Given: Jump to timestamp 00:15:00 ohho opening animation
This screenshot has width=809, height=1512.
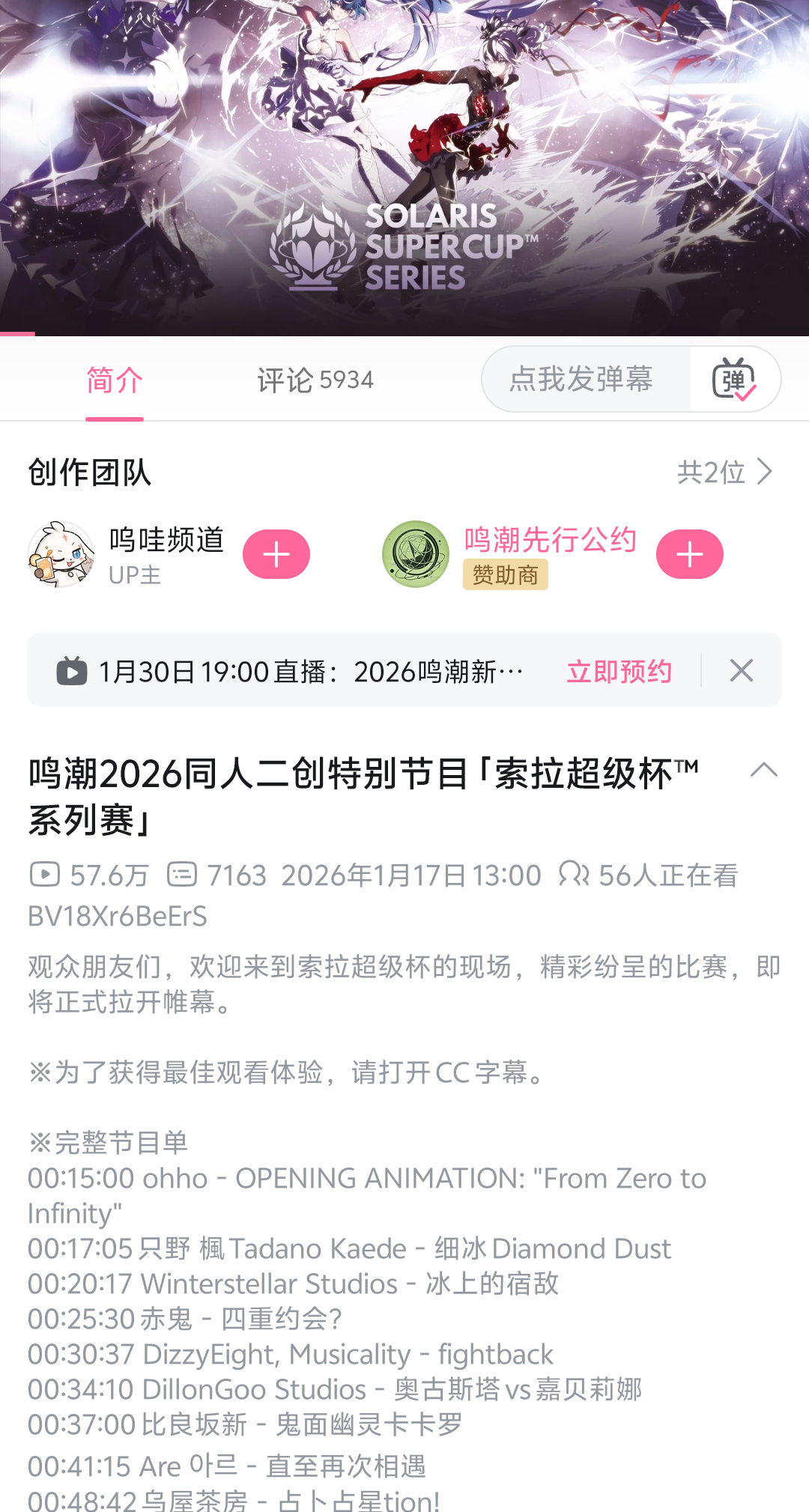Looking at the screenshot, I should pos(81,1179).
